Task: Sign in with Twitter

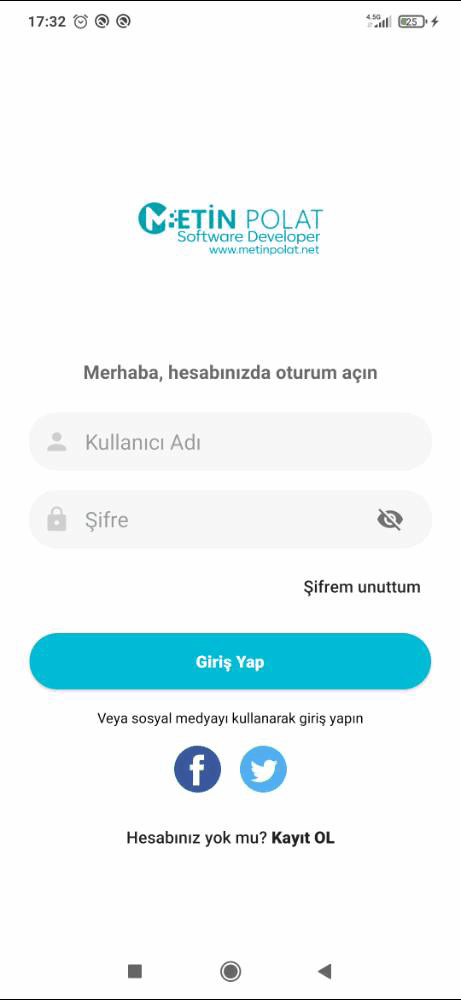Action: 263,769
